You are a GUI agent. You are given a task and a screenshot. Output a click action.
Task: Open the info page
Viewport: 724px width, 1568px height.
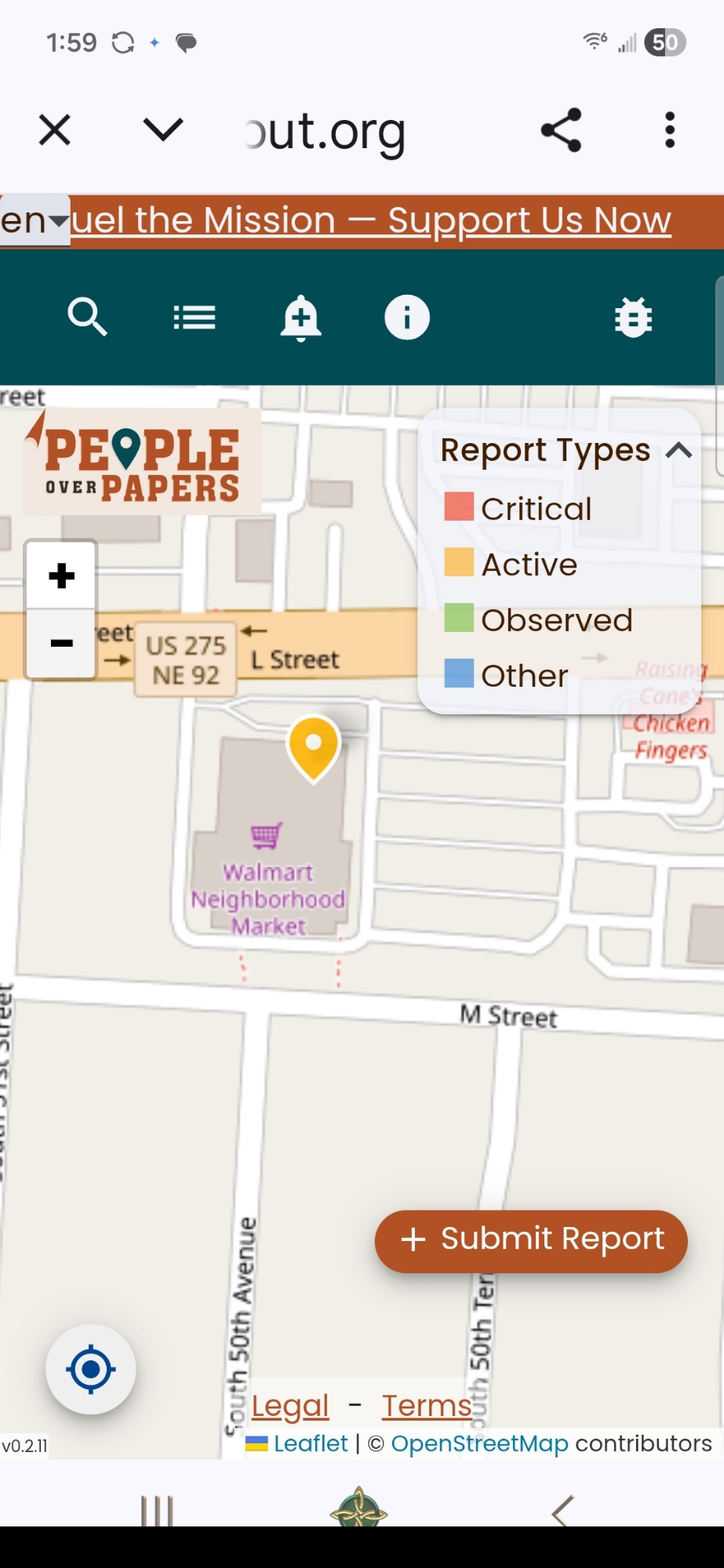pyautogui.click(x=407, y=318)
